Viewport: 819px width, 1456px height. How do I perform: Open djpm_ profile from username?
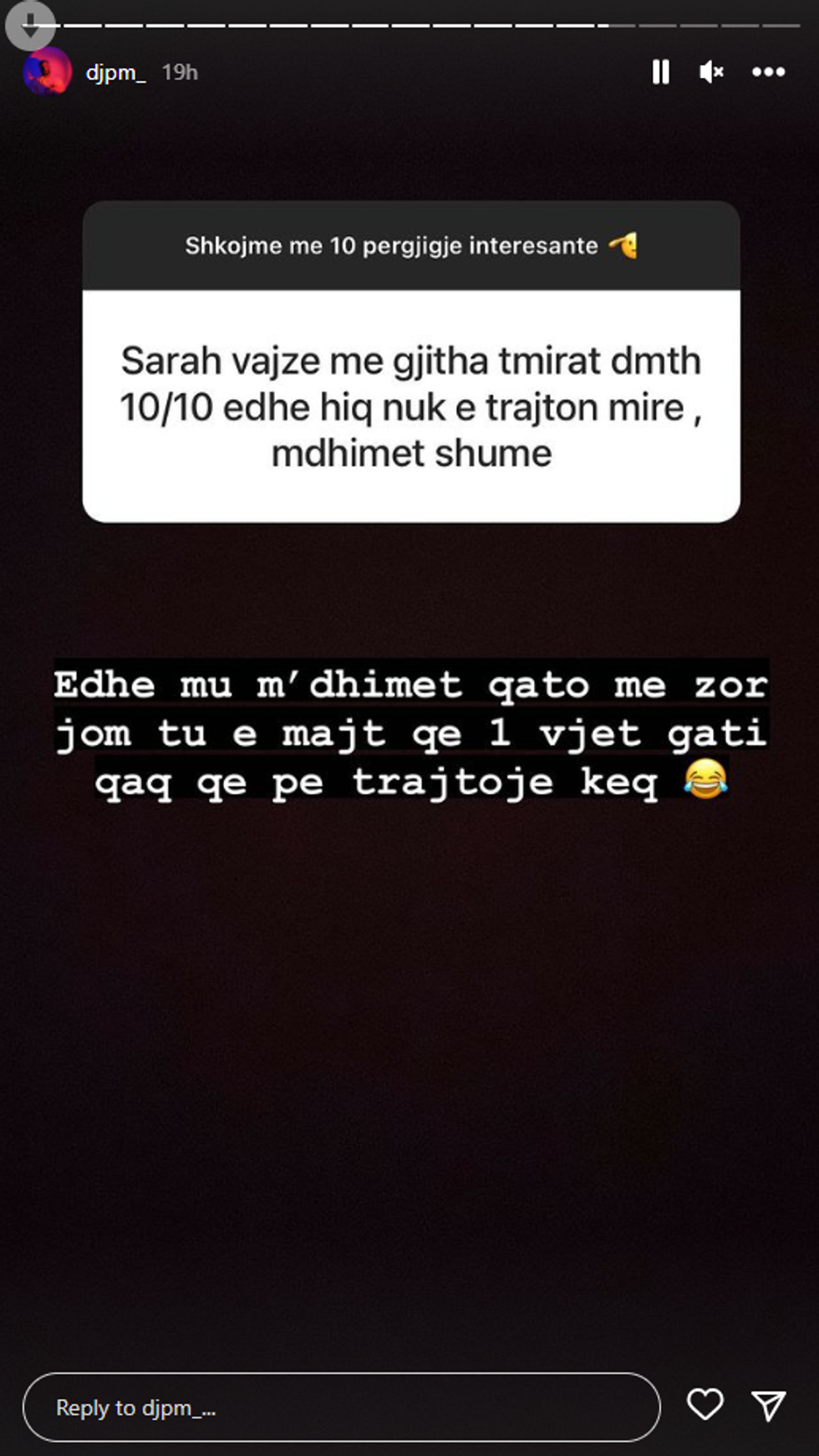click(x=115, y=73)
